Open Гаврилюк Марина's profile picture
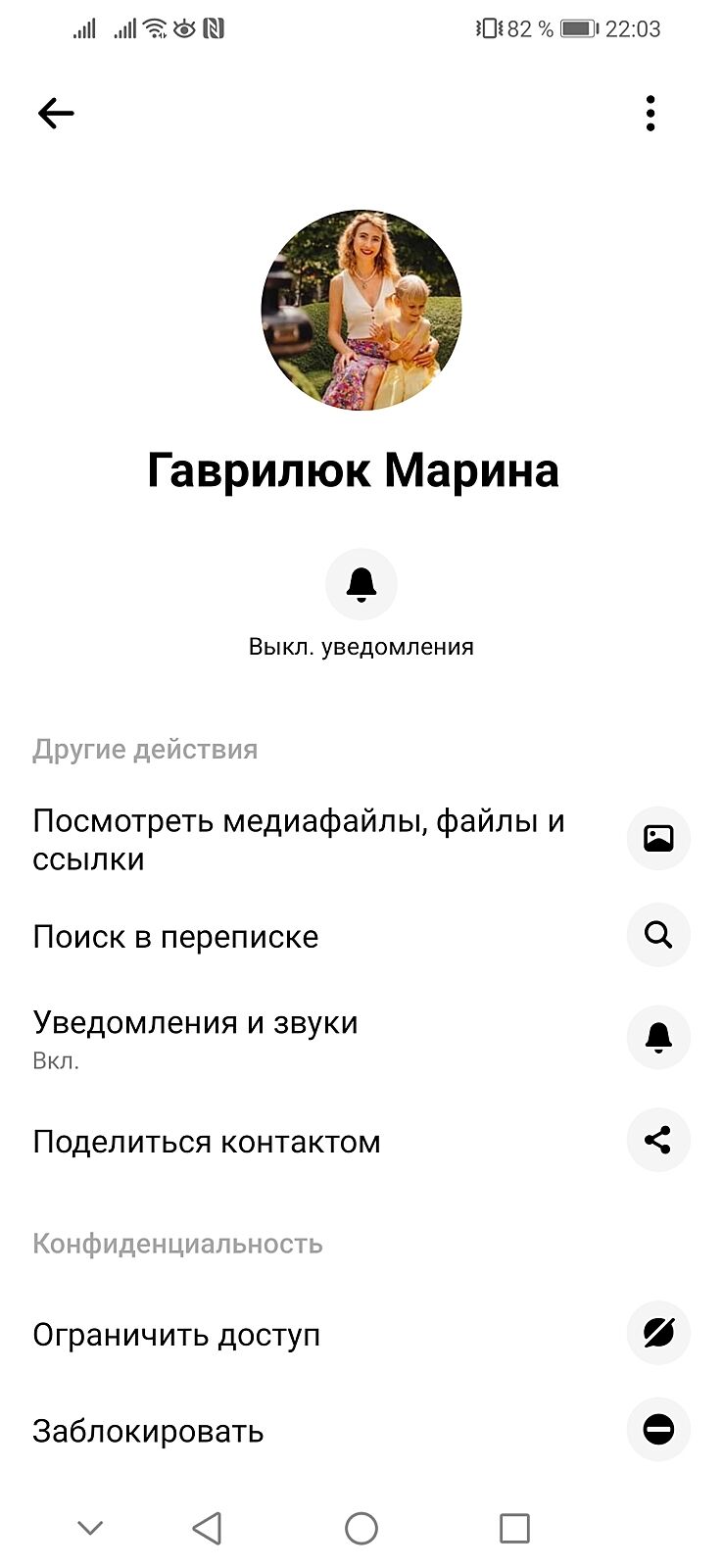The height and width of the screenshot is (1568, 723). click(361, 310)
